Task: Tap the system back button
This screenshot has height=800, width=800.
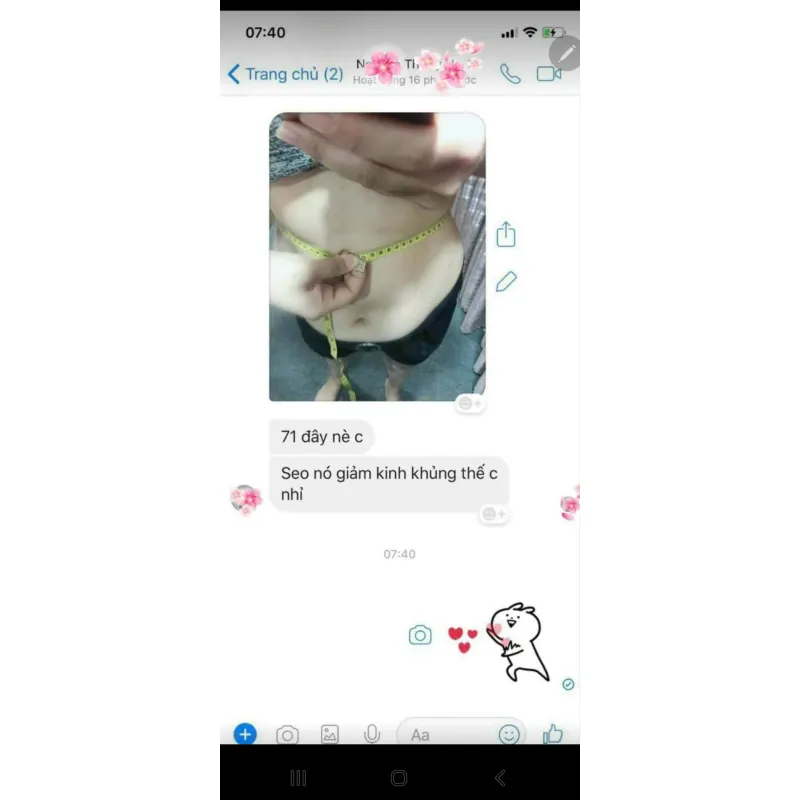Action: click(x=500, y=778)
